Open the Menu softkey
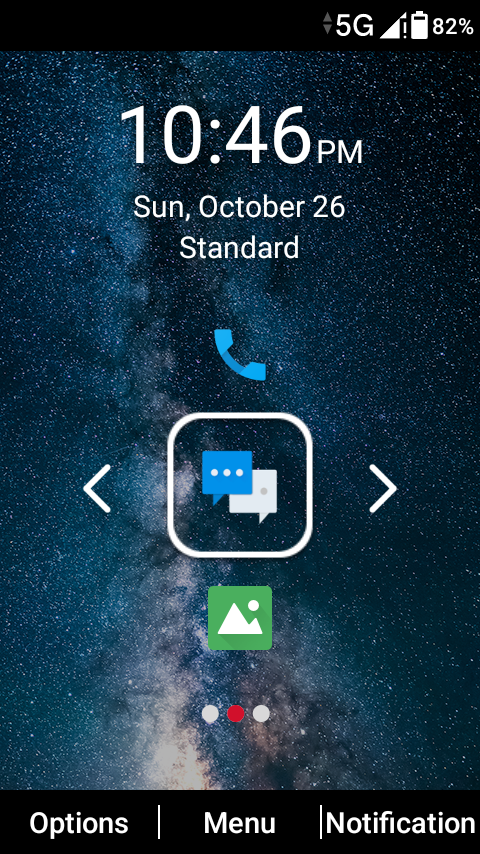Image resolution: width=480 pixels, height=854 pixels. tap(240, 823)
